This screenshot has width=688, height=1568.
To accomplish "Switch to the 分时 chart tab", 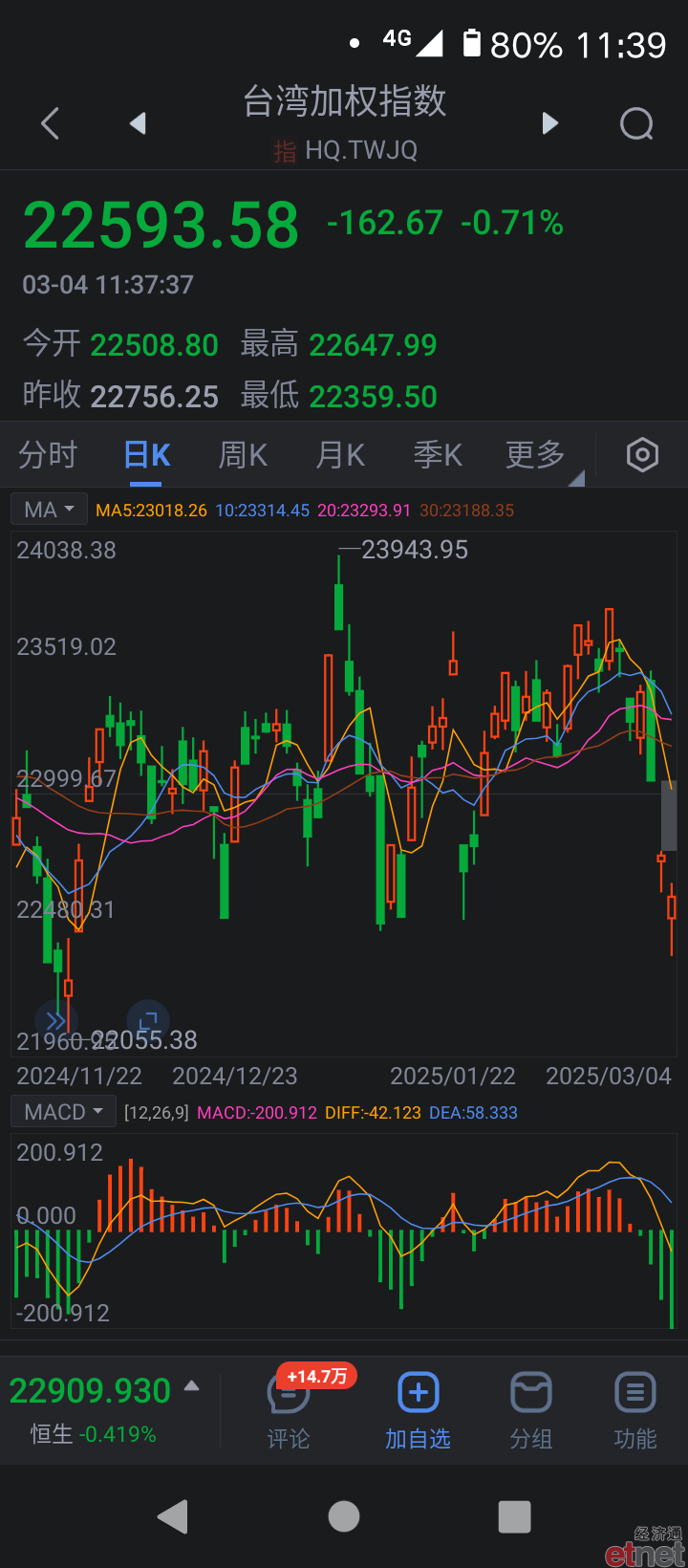I will point(48,455).
